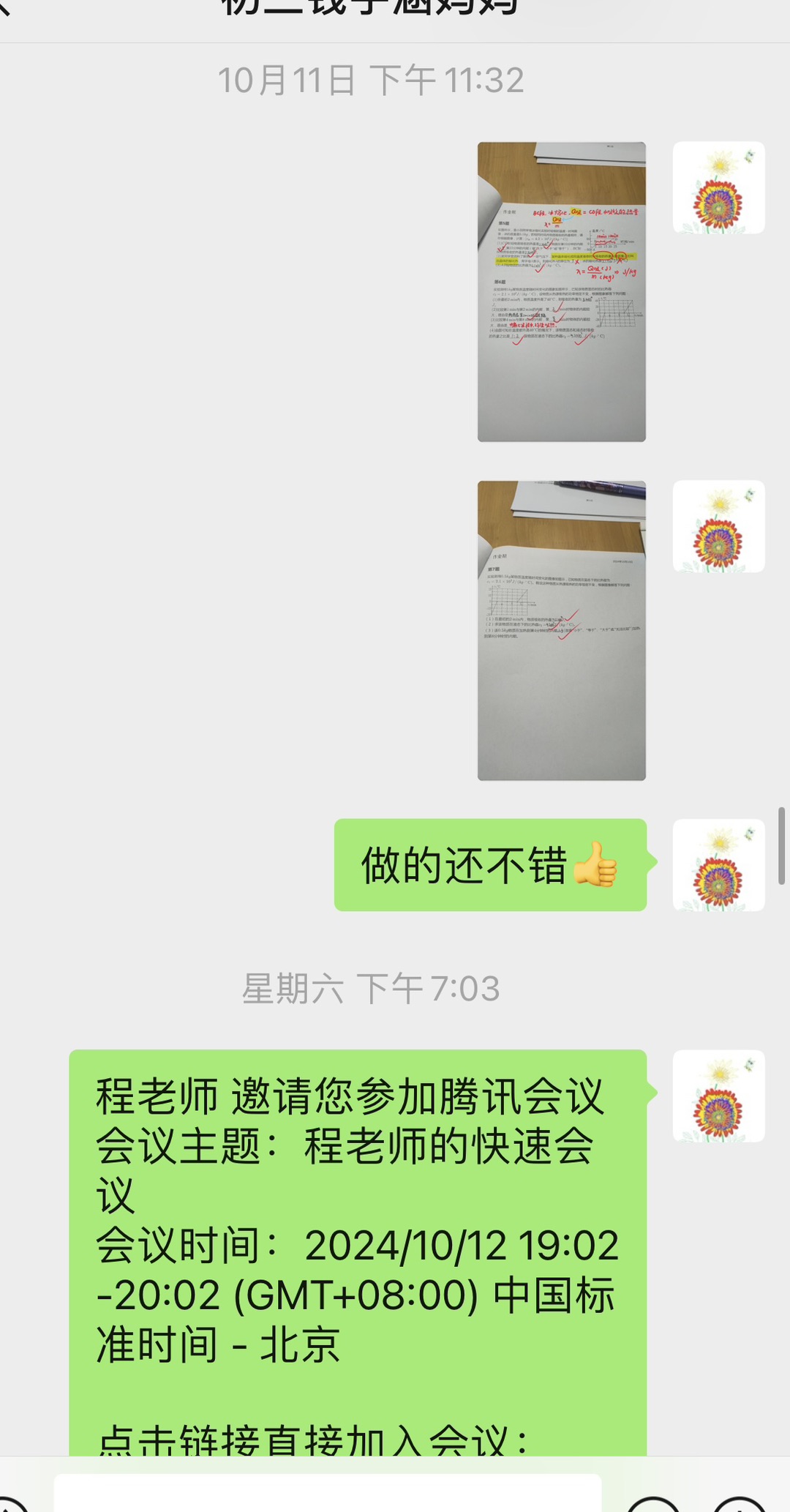Open the first homework photo with red highlights
The width and height of the screenshot is (790, 1512).
click(x=561, y=291)
